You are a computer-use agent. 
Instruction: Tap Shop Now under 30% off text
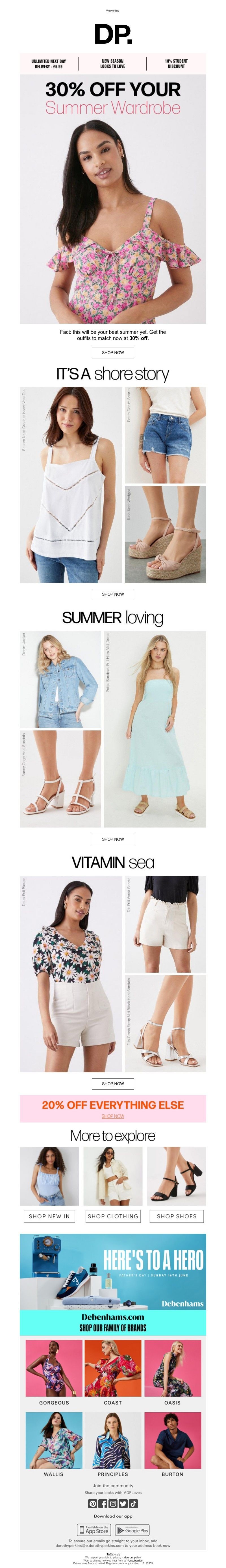113,352
